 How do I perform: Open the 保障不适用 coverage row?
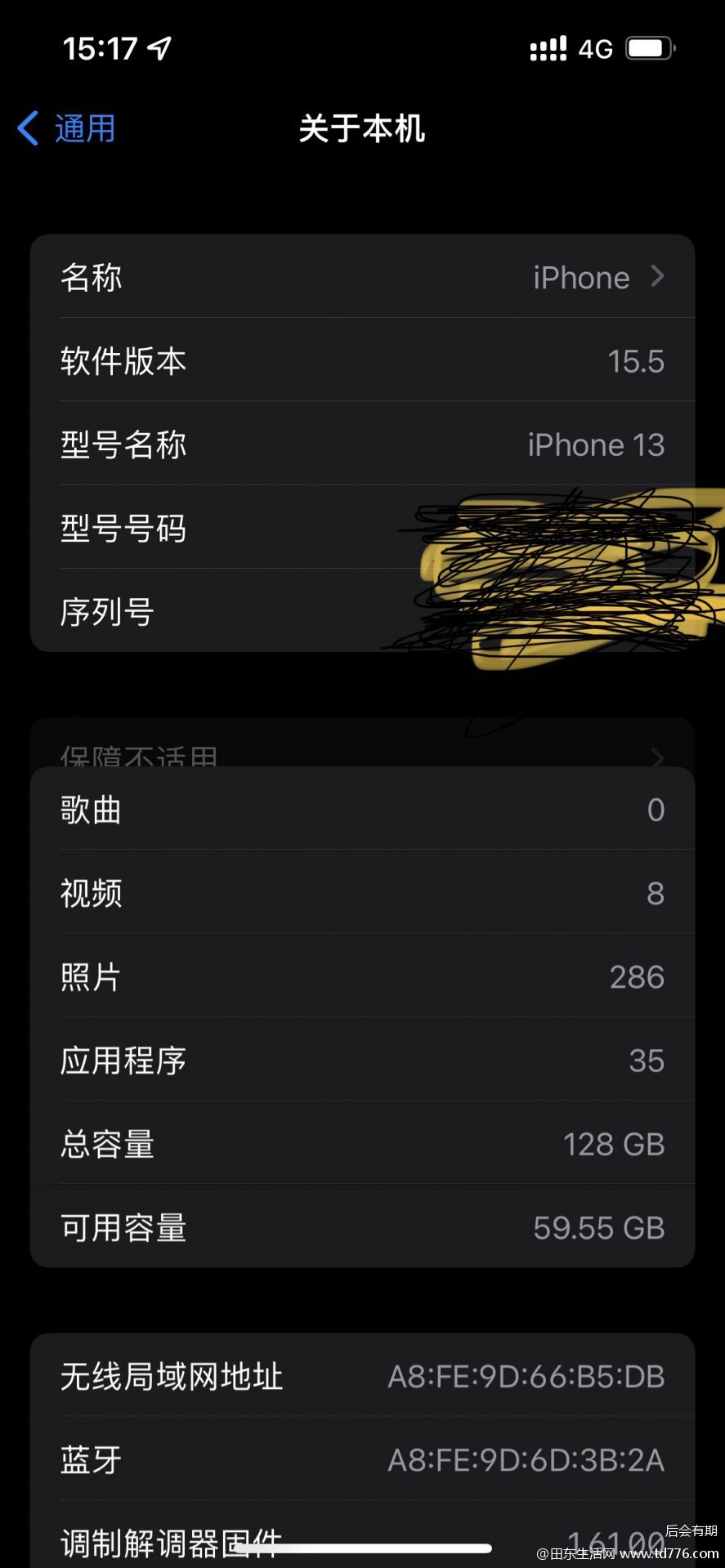pyautogui.click(x=362, y=745)
